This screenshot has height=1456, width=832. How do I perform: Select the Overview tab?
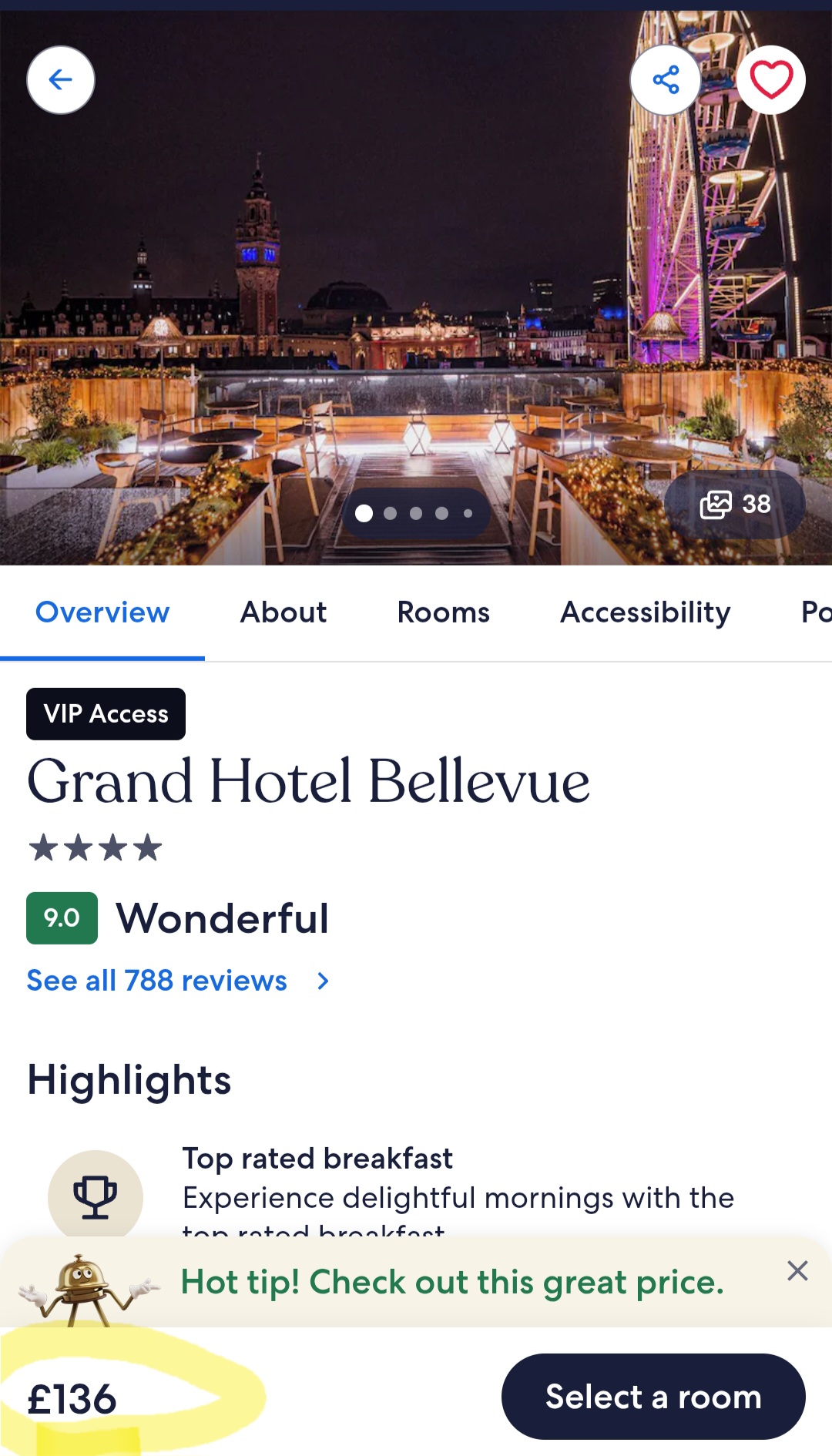[x=102, y=612]
